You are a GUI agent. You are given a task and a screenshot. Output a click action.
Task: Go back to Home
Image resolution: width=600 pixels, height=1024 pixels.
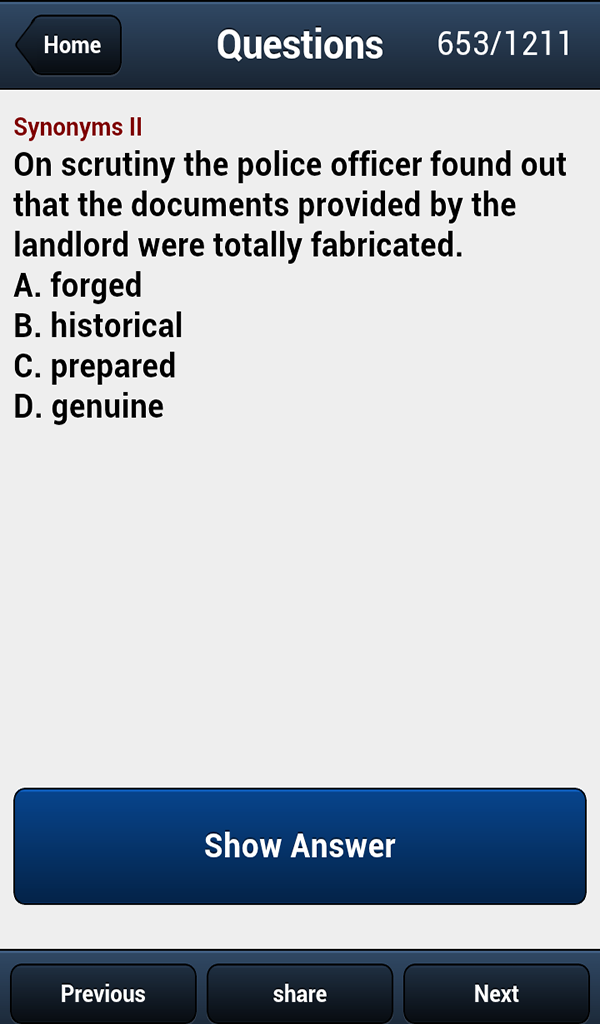click(69, 45)
